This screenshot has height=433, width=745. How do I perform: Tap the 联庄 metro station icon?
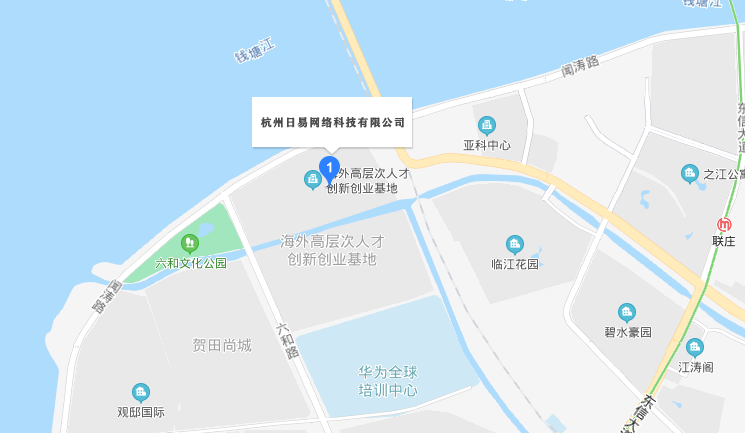[724, 223]
